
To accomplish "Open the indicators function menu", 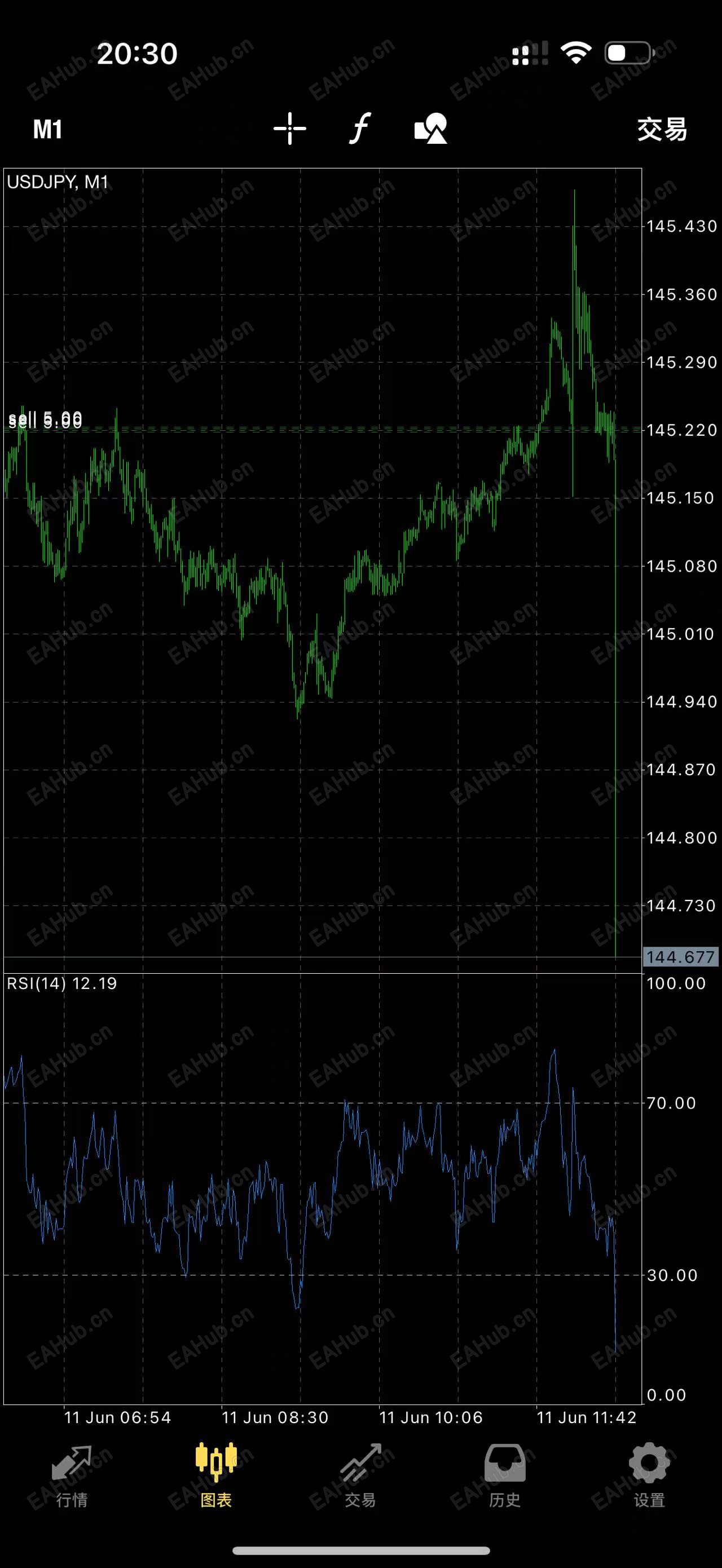I will click(x=360, y=129).
